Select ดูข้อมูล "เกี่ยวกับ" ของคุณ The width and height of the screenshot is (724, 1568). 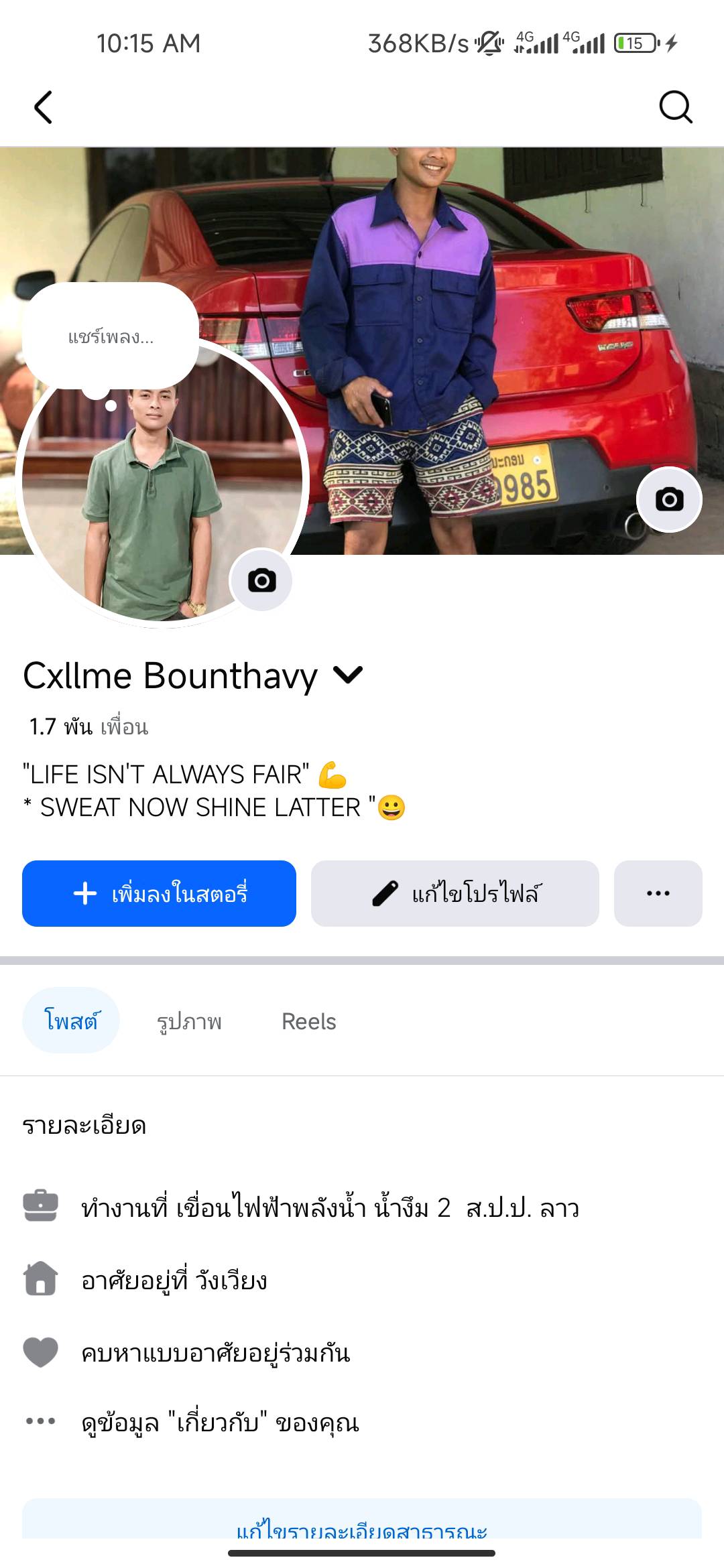click(220, 1422)
